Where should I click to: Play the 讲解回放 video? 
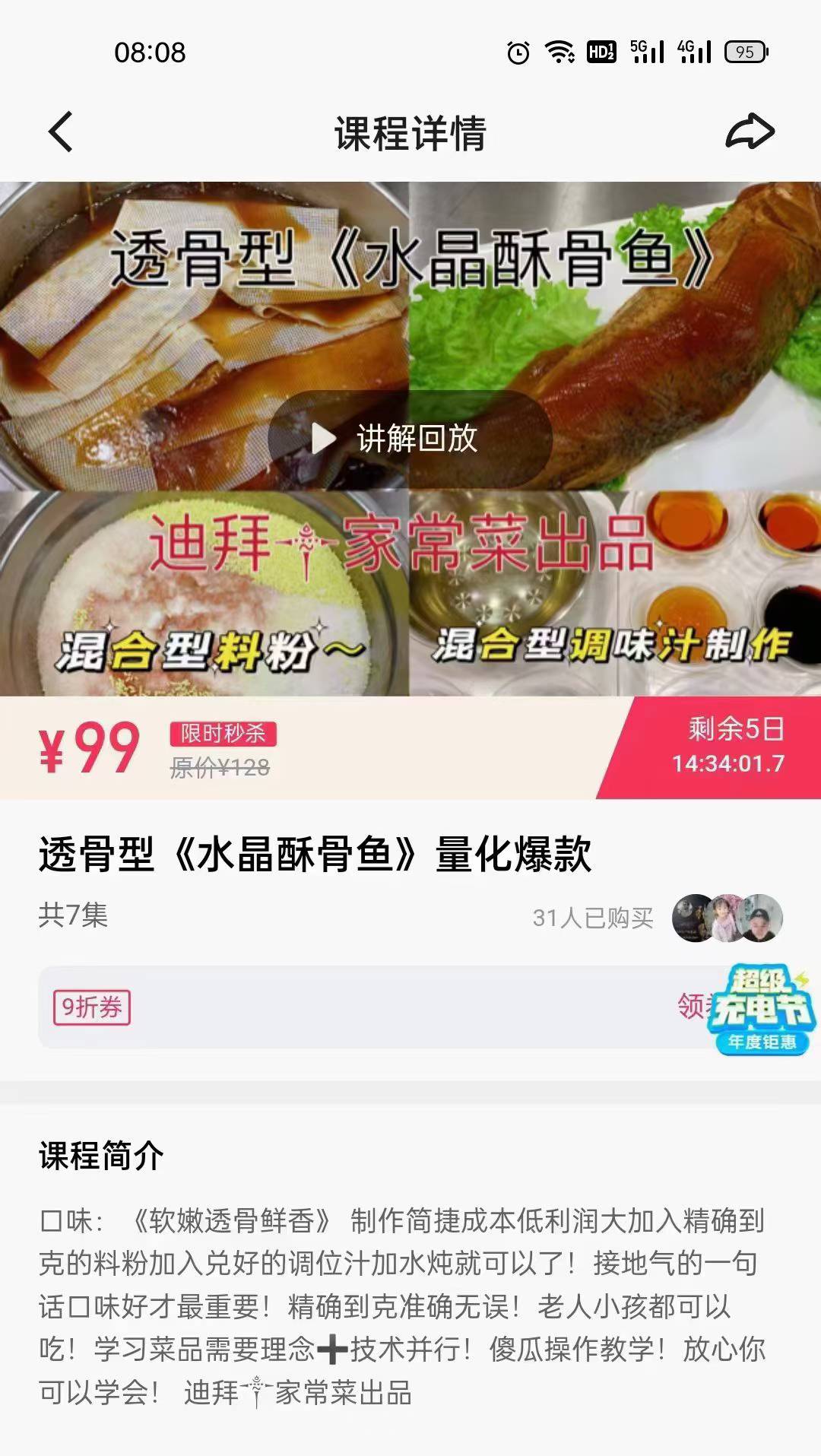coord(410,439)
